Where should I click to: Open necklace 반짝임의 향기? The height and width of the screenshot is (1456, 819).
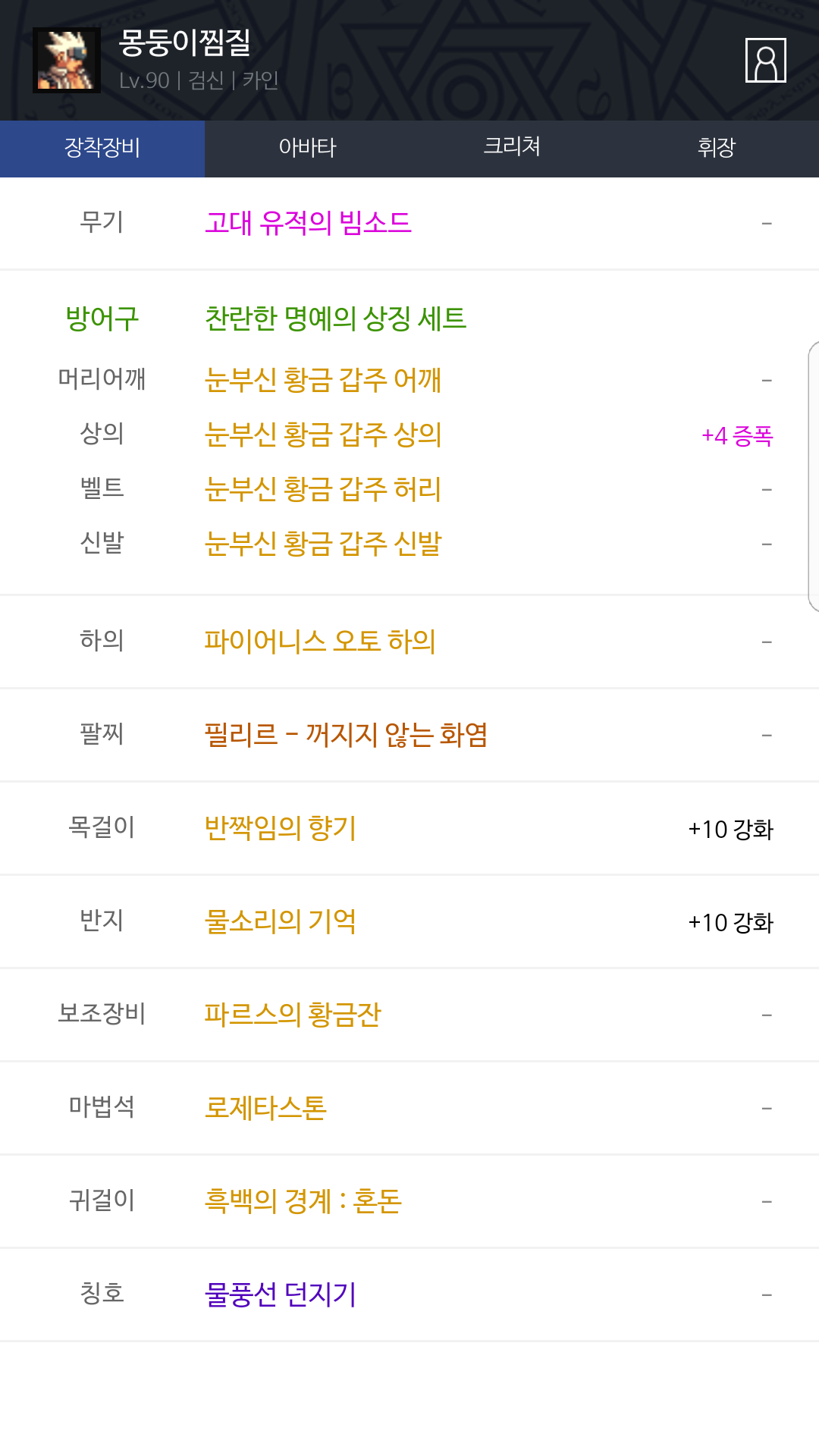pos(281,828)
